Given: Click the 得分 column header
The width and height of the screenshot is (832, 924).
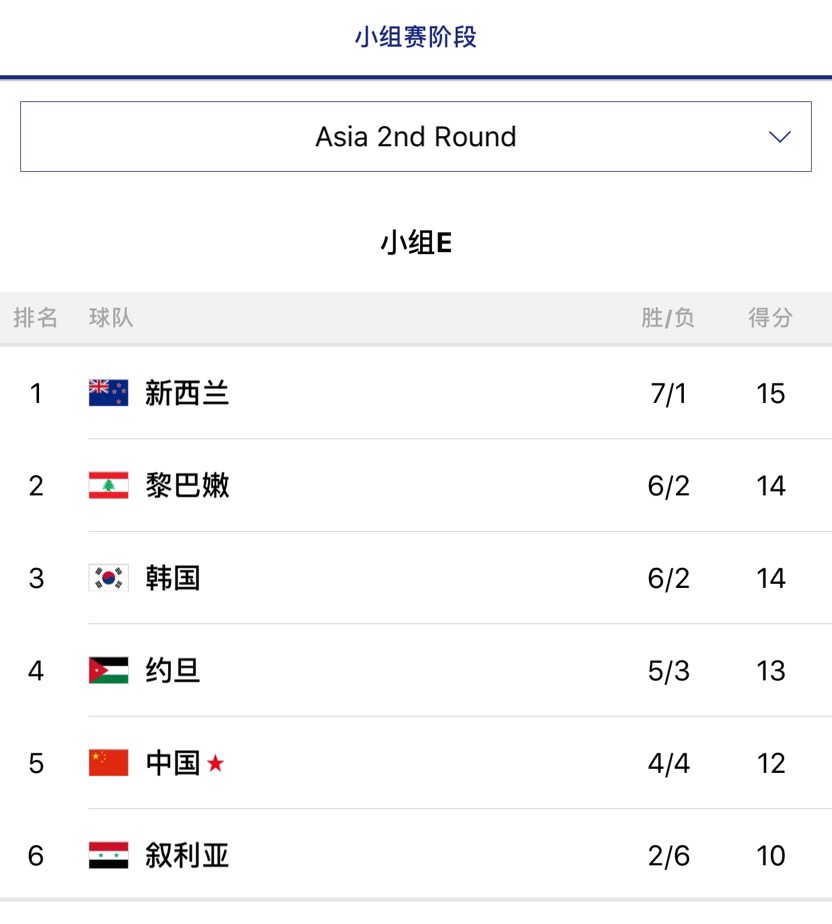Looking at the screenshot, I should click(769, 317).
